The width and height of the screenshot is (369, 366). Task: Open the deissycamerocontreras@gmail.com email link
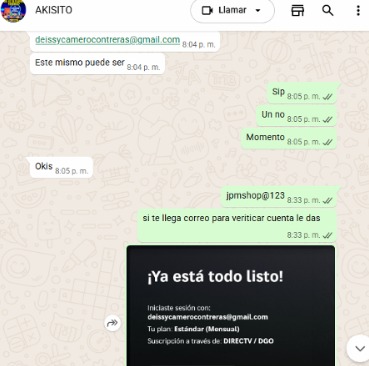(x=107, y=40)
